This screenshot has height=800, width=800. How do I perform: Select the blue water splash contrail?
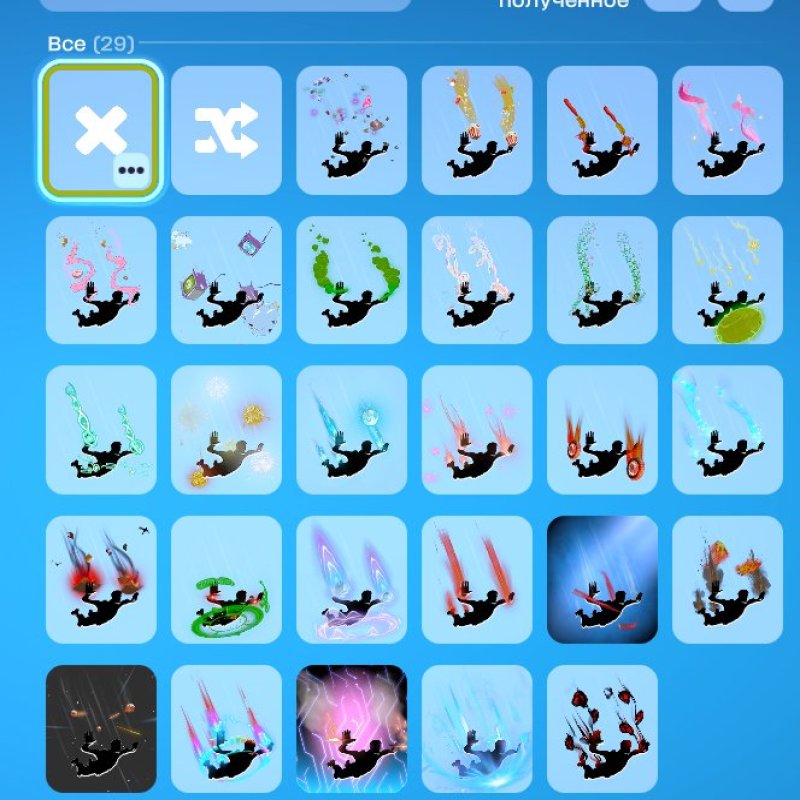[477, 730]
